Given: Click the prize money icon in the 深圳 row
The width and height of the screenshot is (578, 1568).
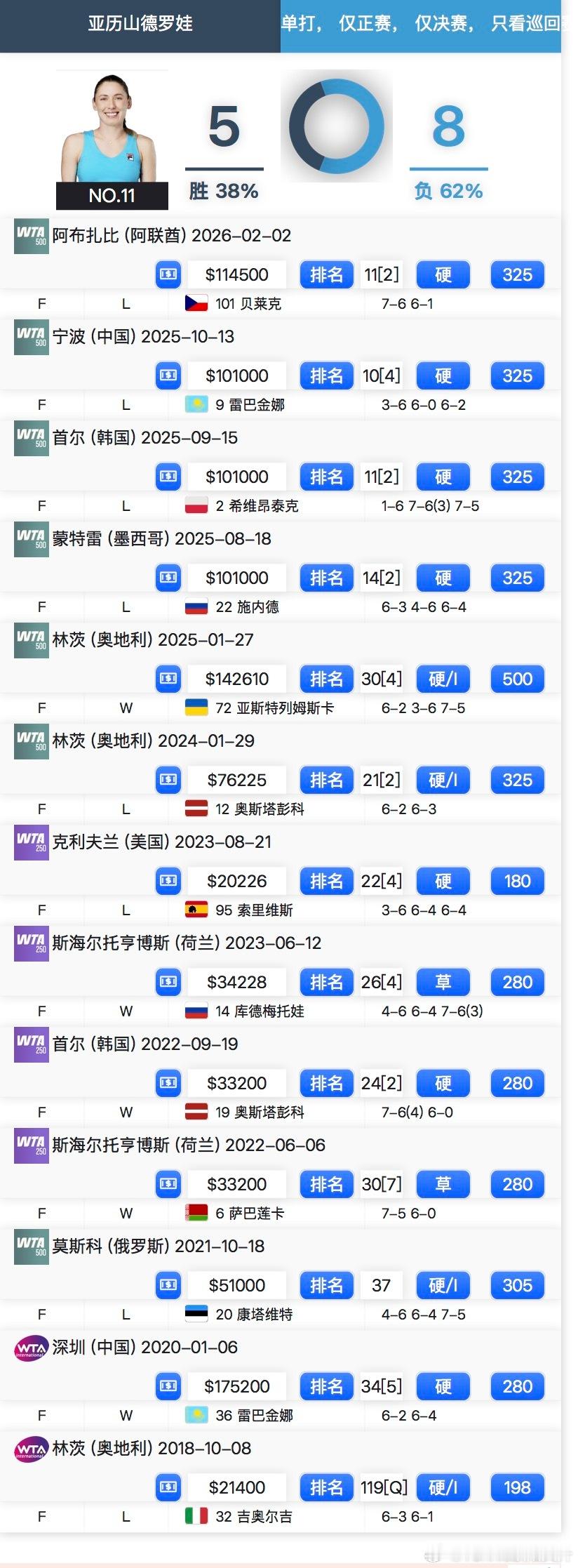Looking at the screenshot, I should 168,1386.
